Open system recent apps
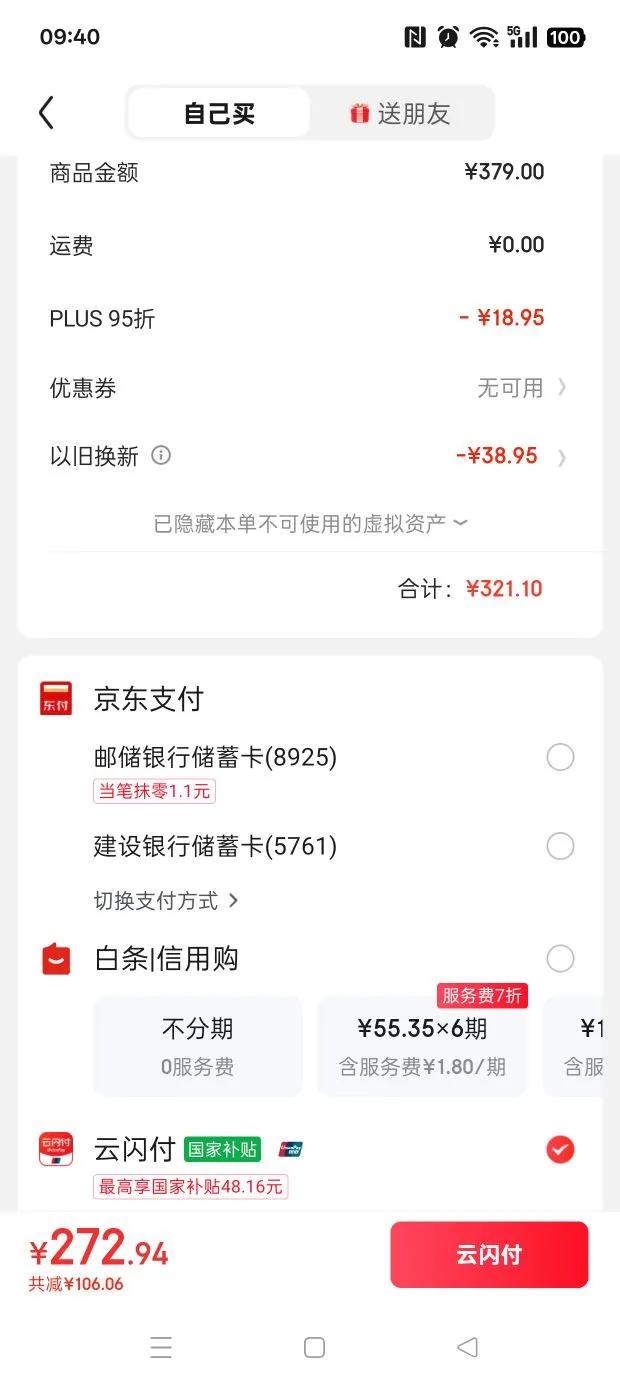 [x=161, y=1347]
